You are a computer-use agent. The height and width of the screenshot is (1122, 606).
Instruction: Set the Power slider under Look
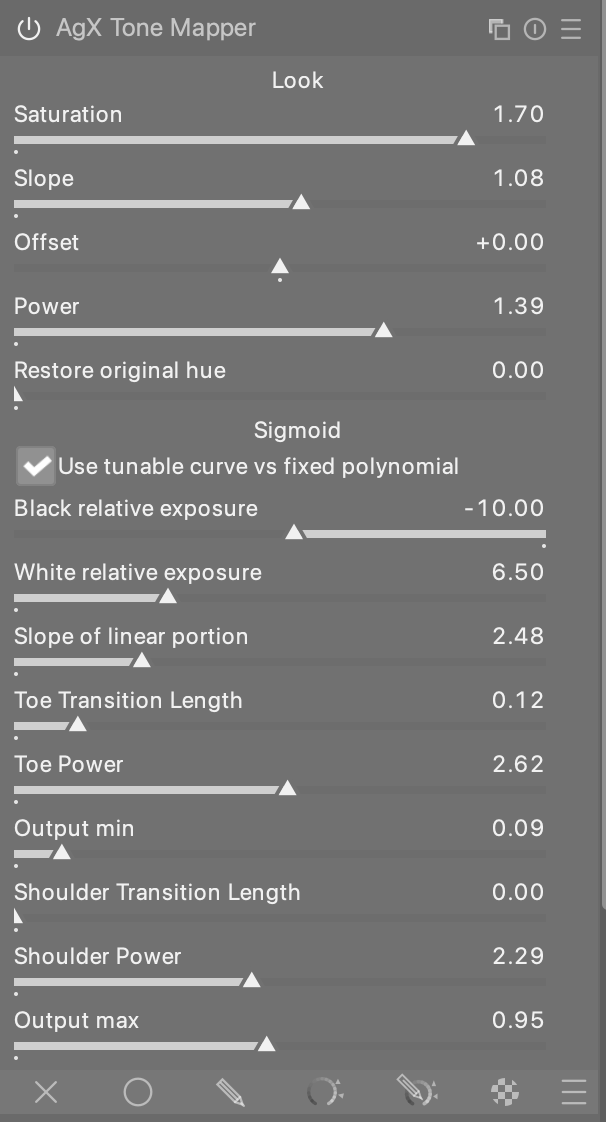[280, 332]
